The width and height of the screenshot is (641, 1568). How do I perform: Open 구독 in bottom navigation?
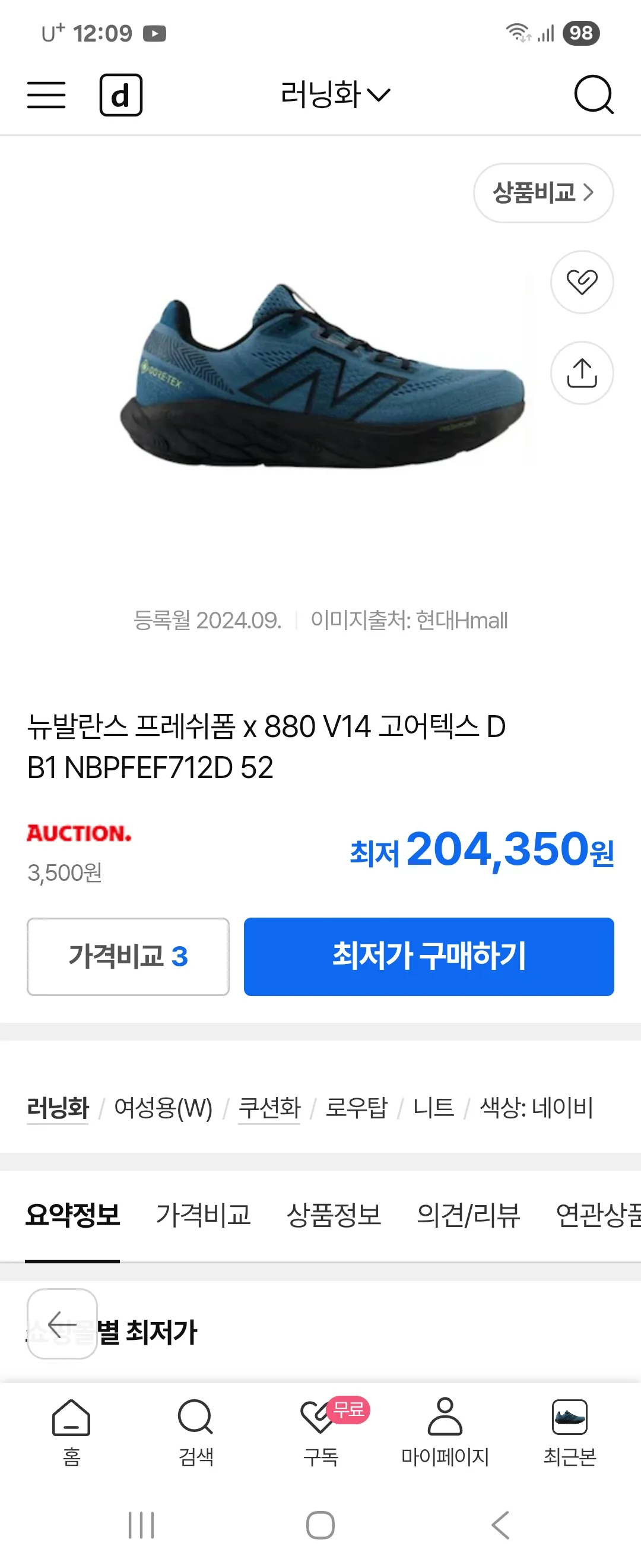point(320,1430)
